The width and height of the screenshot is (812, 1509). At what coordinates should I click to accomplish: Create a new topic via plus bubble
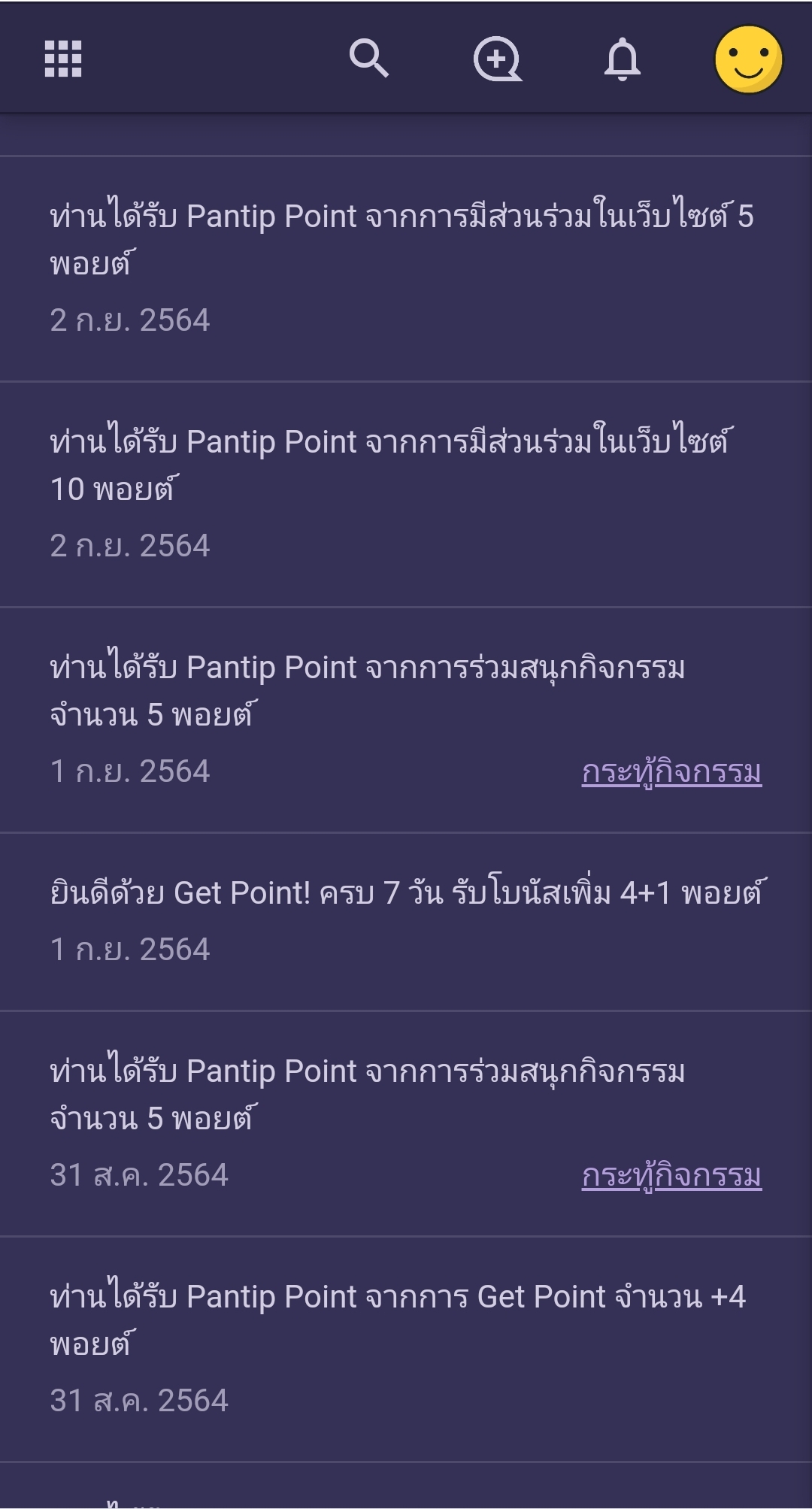(498, 59)
